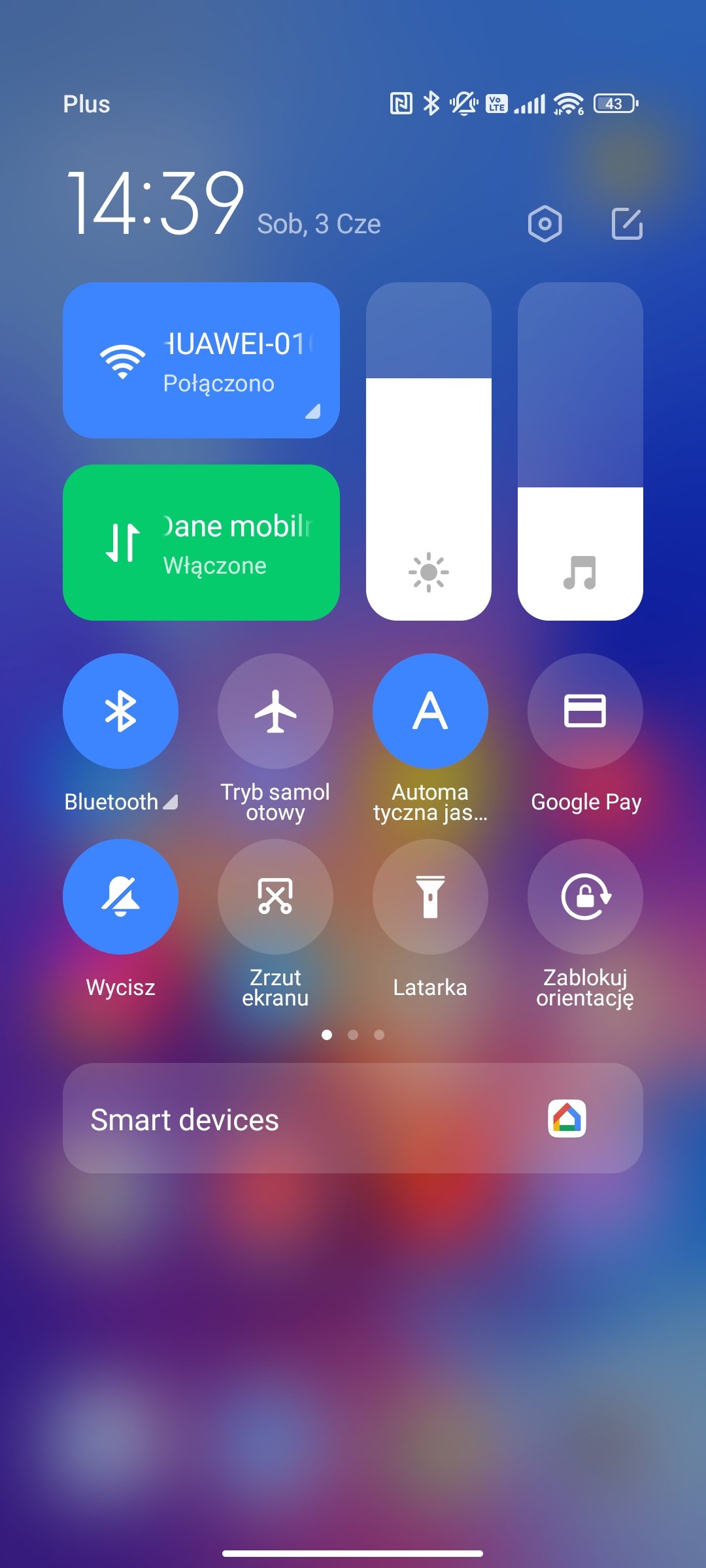
Task: Toggle the HUAWEI Wi-Fi tile
Action: 201,360
